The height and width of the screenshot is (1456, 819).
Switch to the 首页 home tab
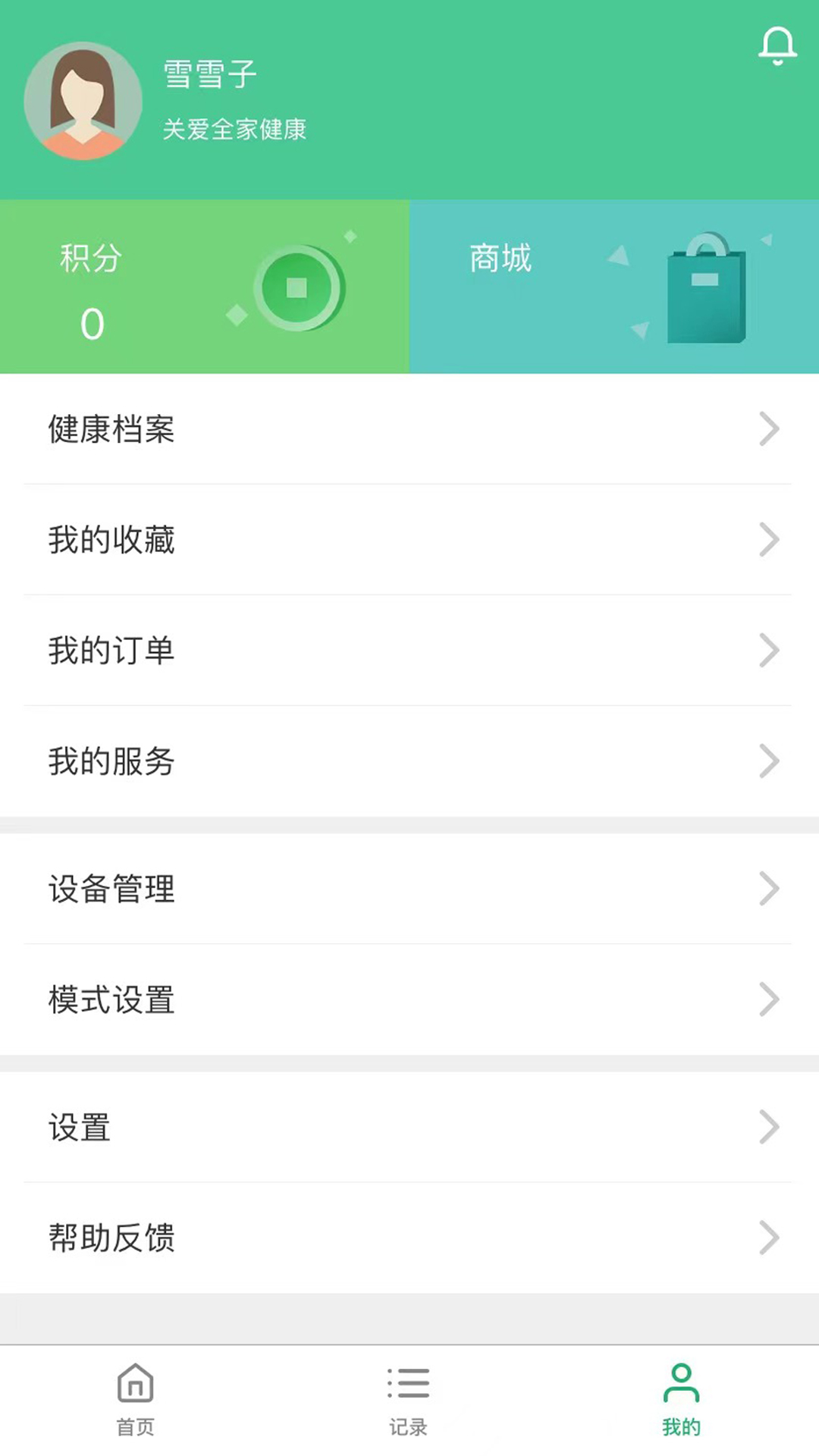coord(136,1400)
